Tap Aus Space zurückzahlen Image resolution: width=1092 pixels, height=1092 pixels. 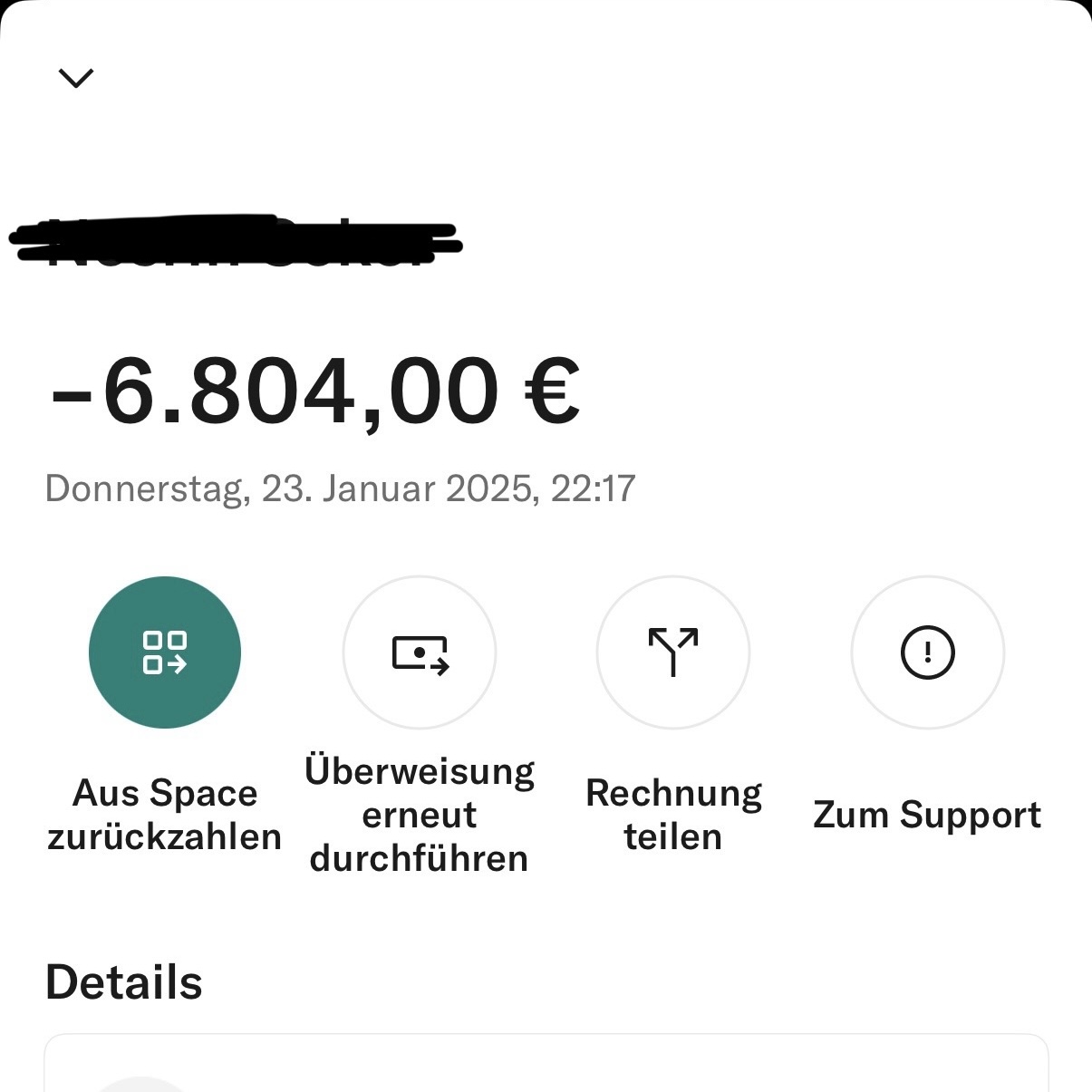[x=165, y=652]
